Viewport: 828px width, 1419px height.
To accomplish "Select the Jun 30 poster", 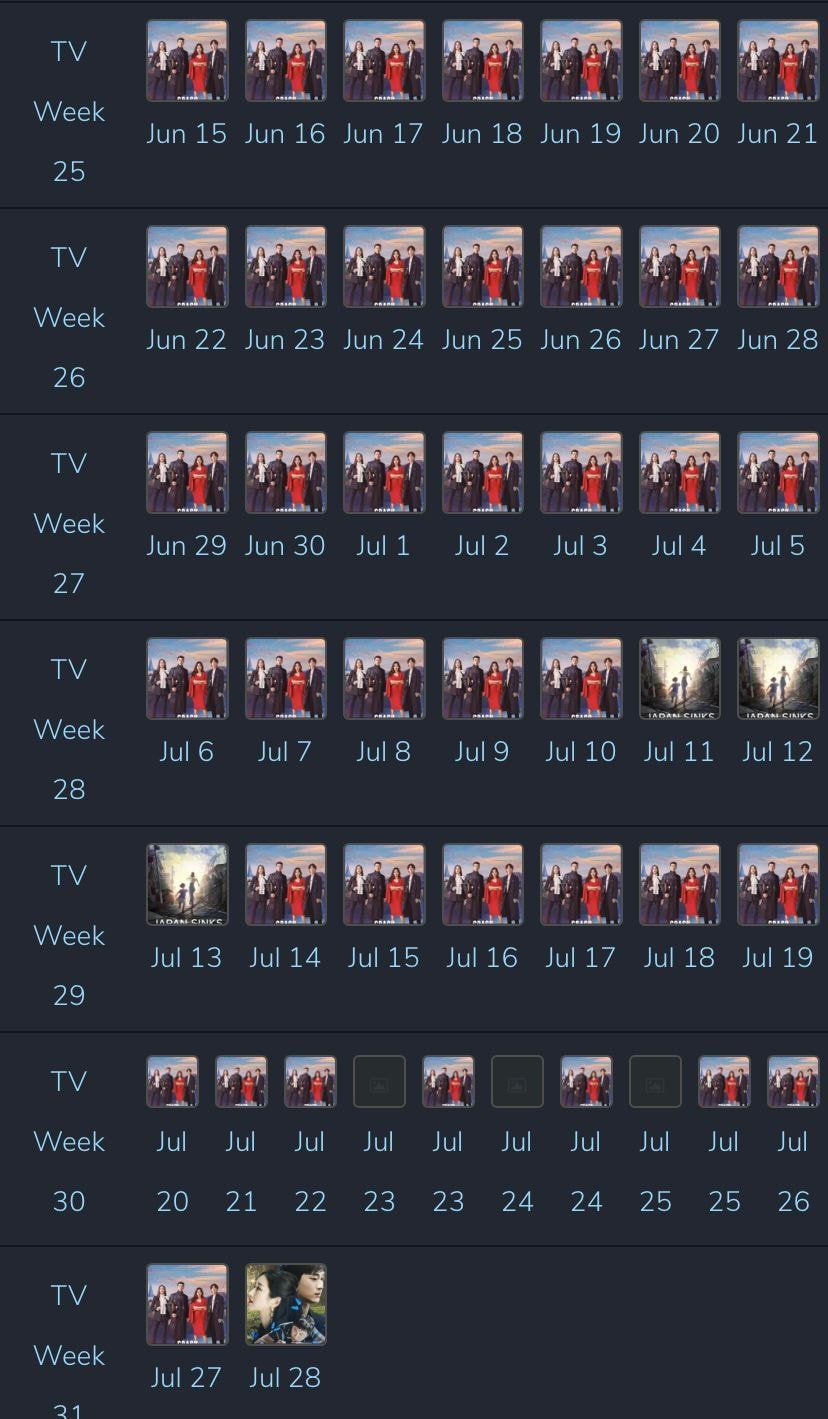I will [x=285, y=473].
